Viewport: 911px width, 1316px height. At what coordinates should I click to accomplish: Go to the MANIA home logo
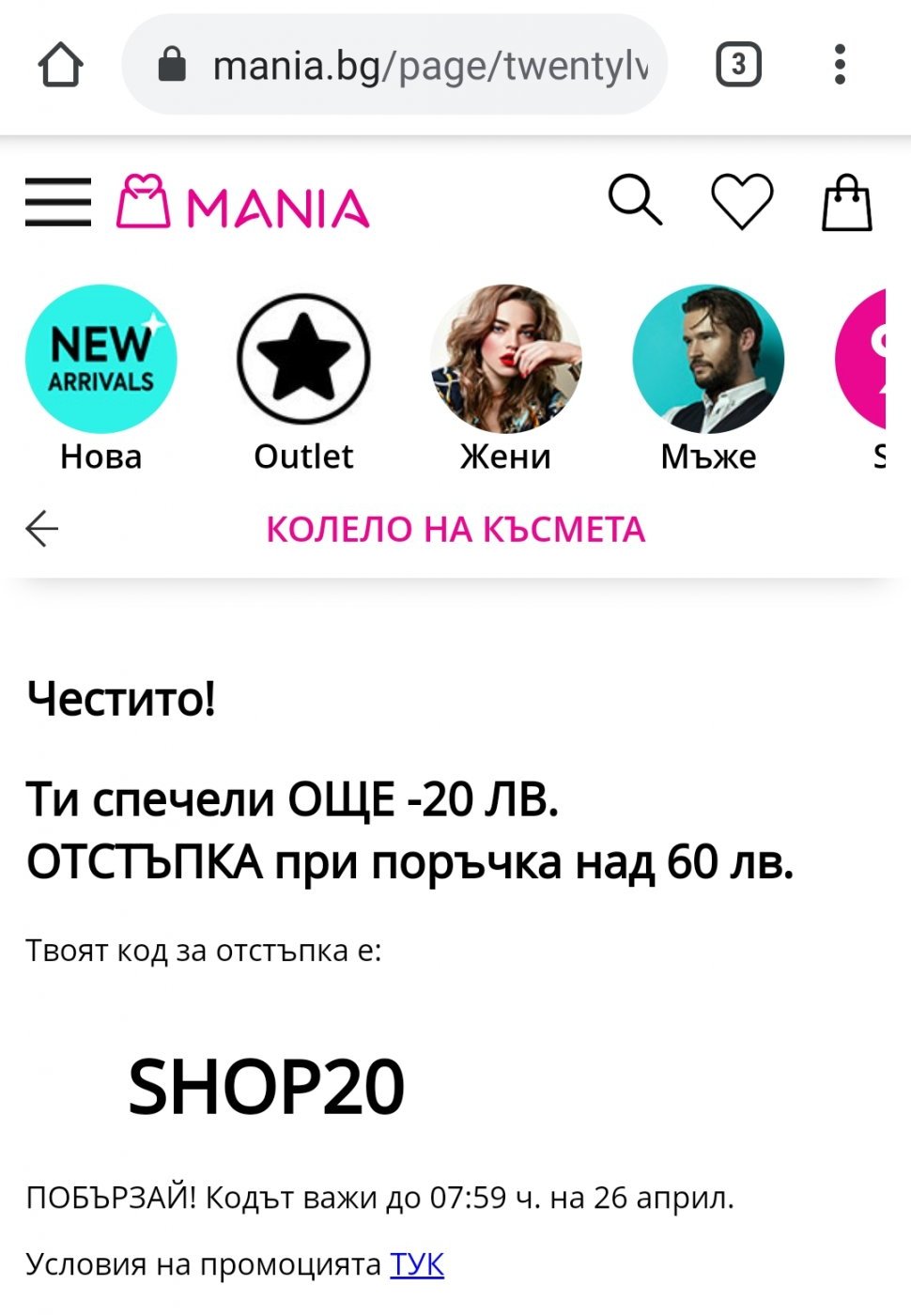pyautogui.click(x=242, y=203)
